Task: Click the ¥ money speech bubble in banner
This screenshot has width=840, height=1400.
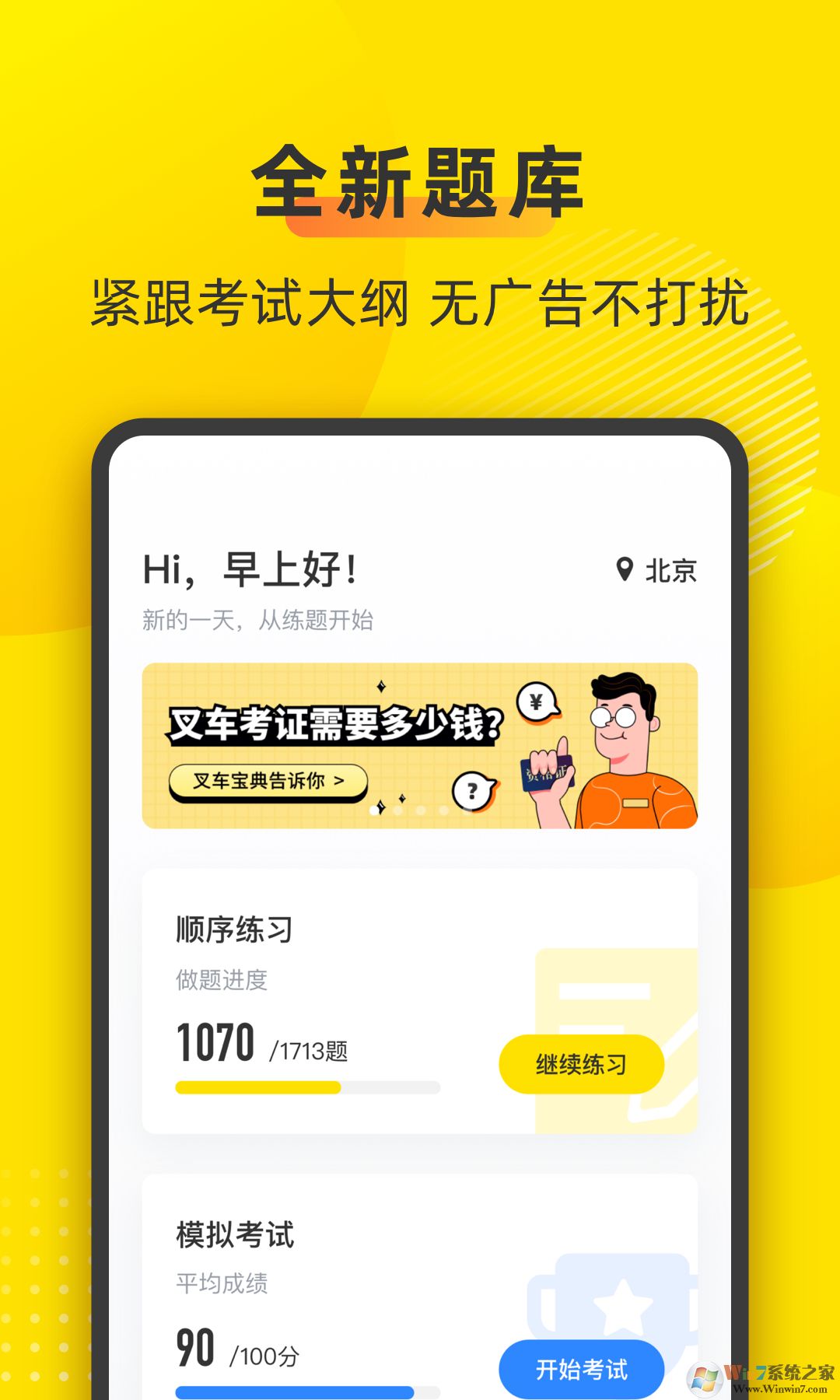Action: coord(537,701)
